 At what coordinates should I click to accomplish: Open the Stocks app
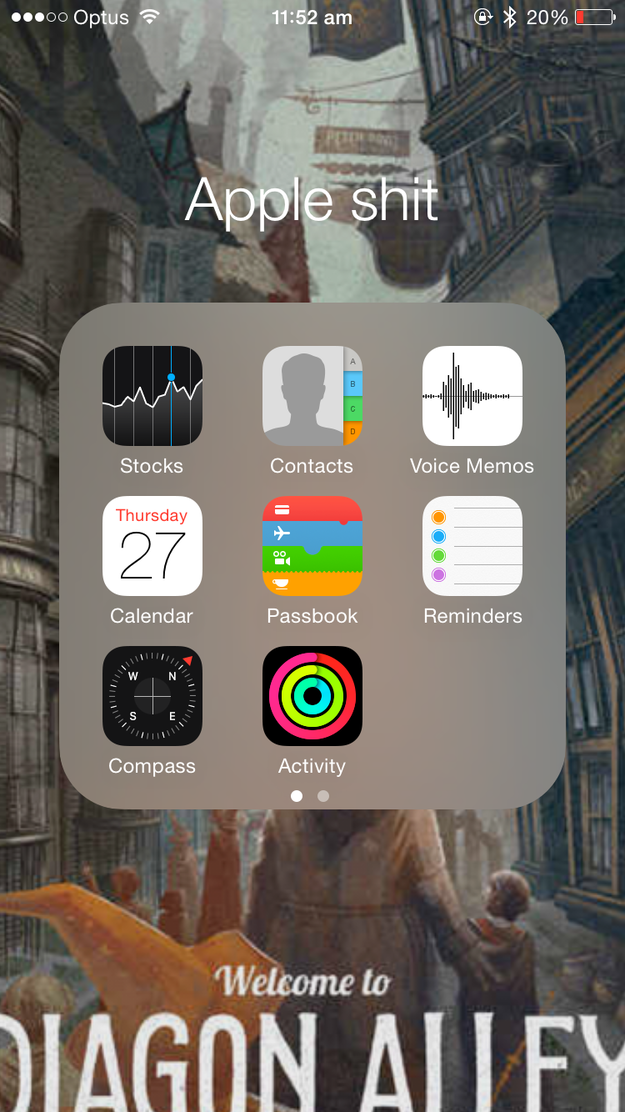[152, 396]
